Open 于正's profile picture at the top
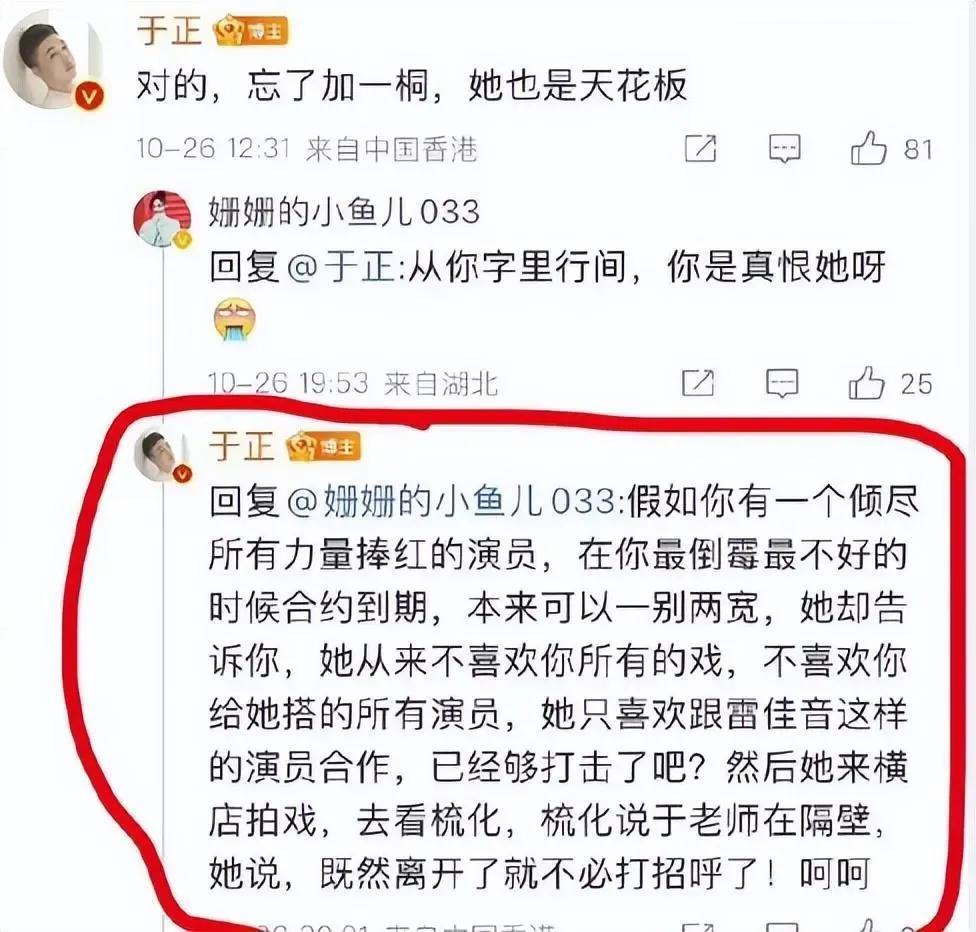This screenshot has width=976, height=932. click(x=54, y=58)
